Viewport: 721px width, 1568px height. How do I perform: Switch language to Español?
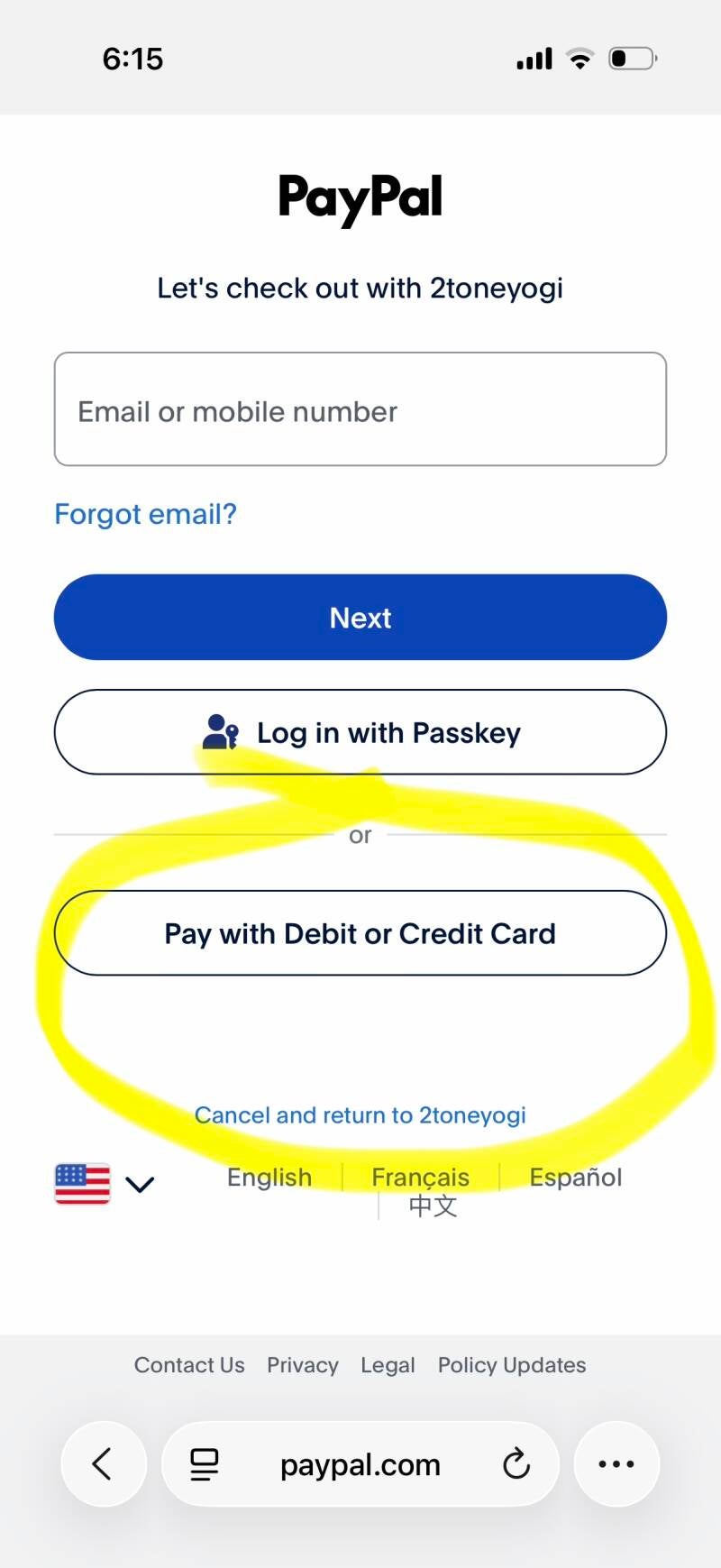point(575,1178)
